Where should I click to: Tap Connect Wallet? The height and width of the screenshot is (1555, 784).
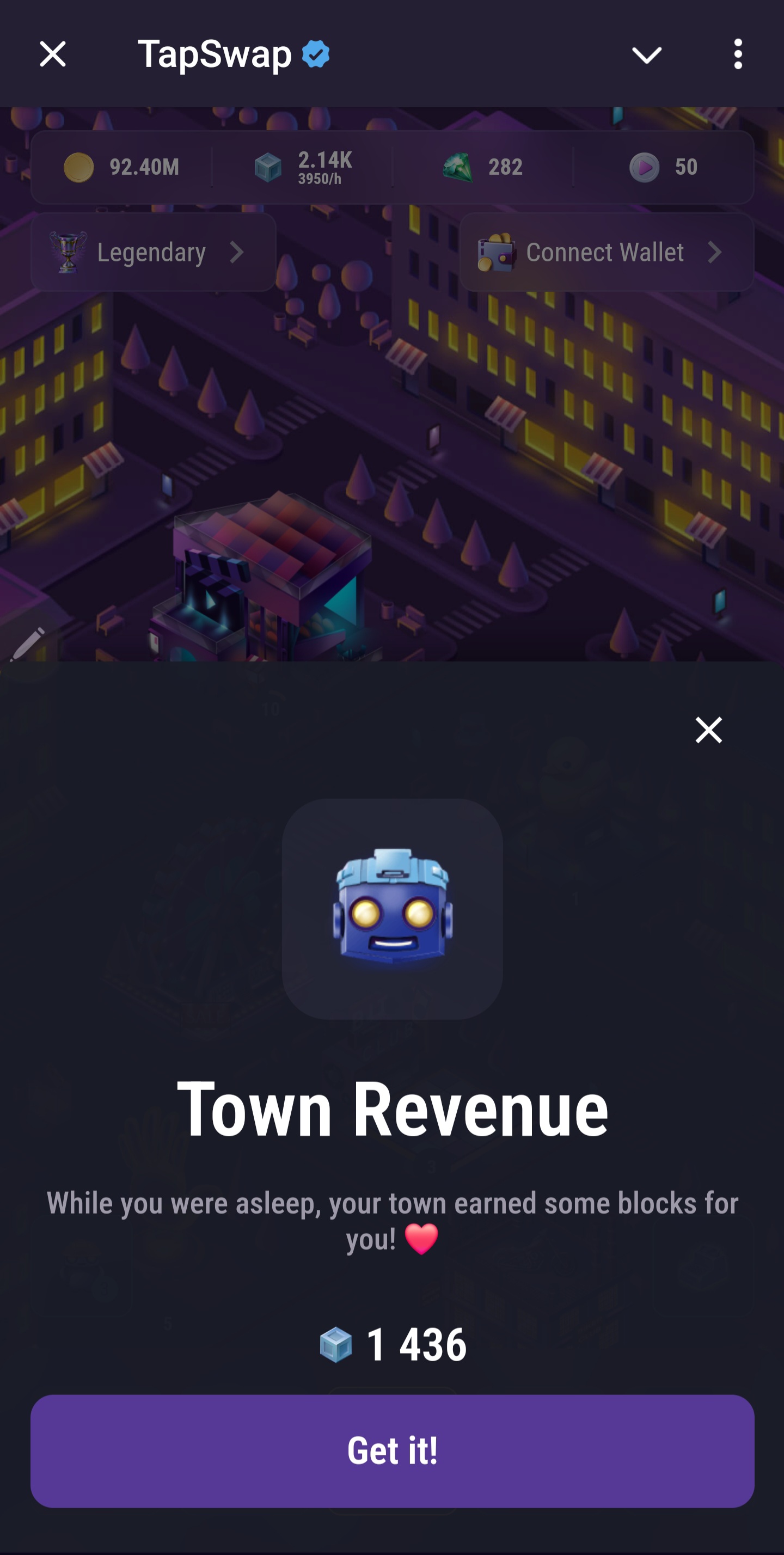(x=606, y=252)
